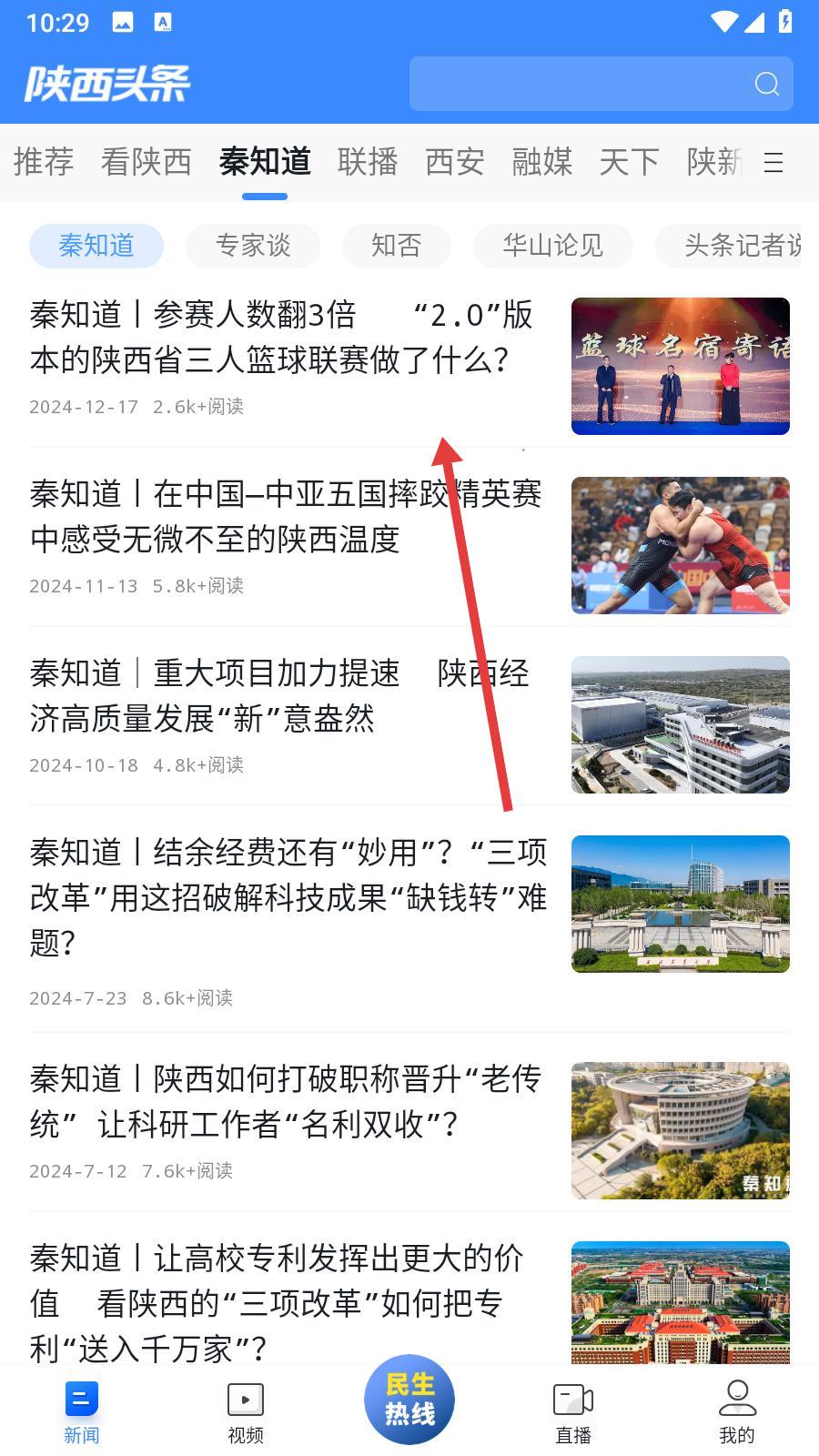819x1456 pixels.
Task: Read the 重大项目加力提速 article
Action: coord(409,723)
